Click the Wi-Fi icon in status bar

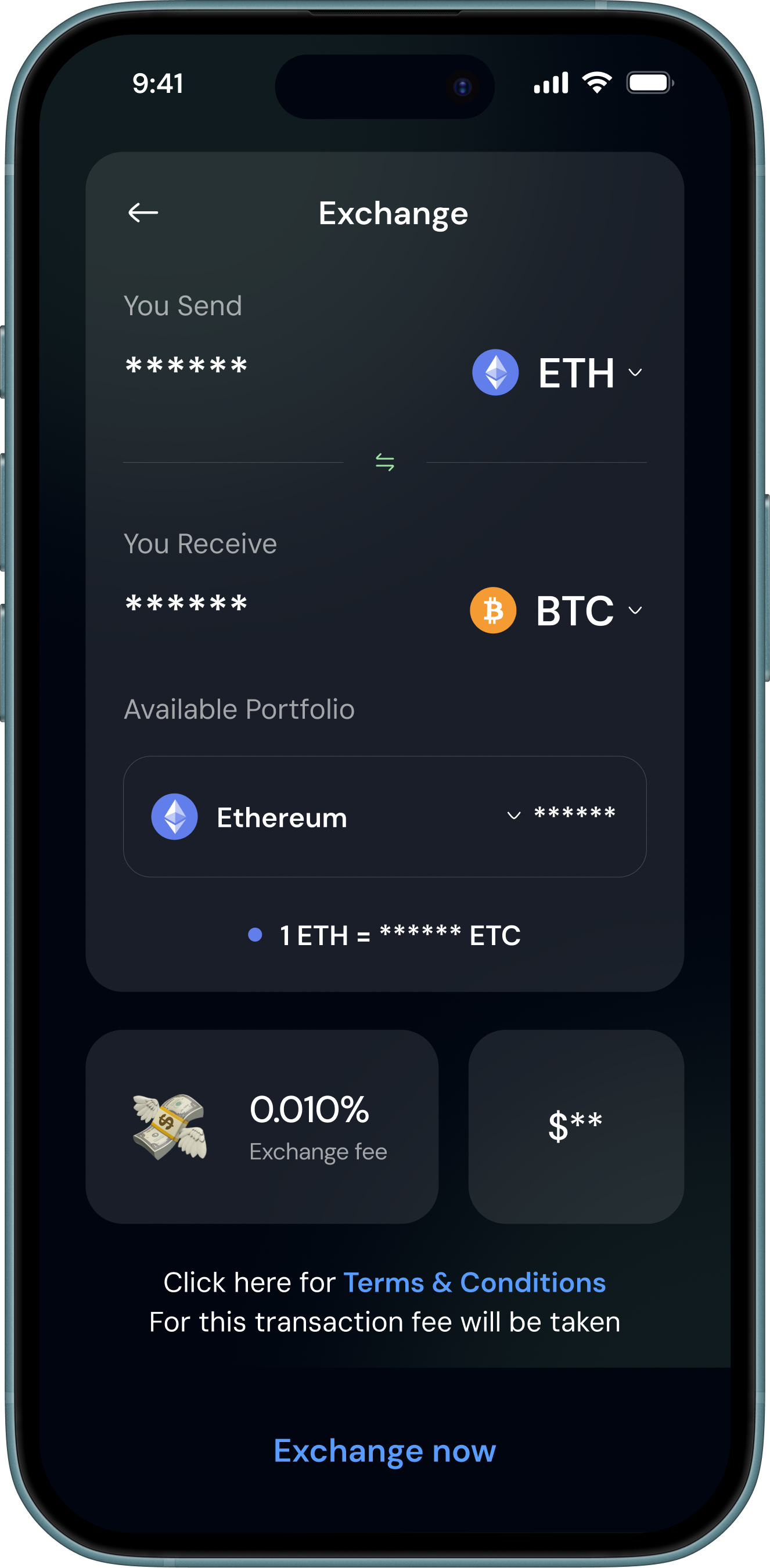click(x=596, y=82)
